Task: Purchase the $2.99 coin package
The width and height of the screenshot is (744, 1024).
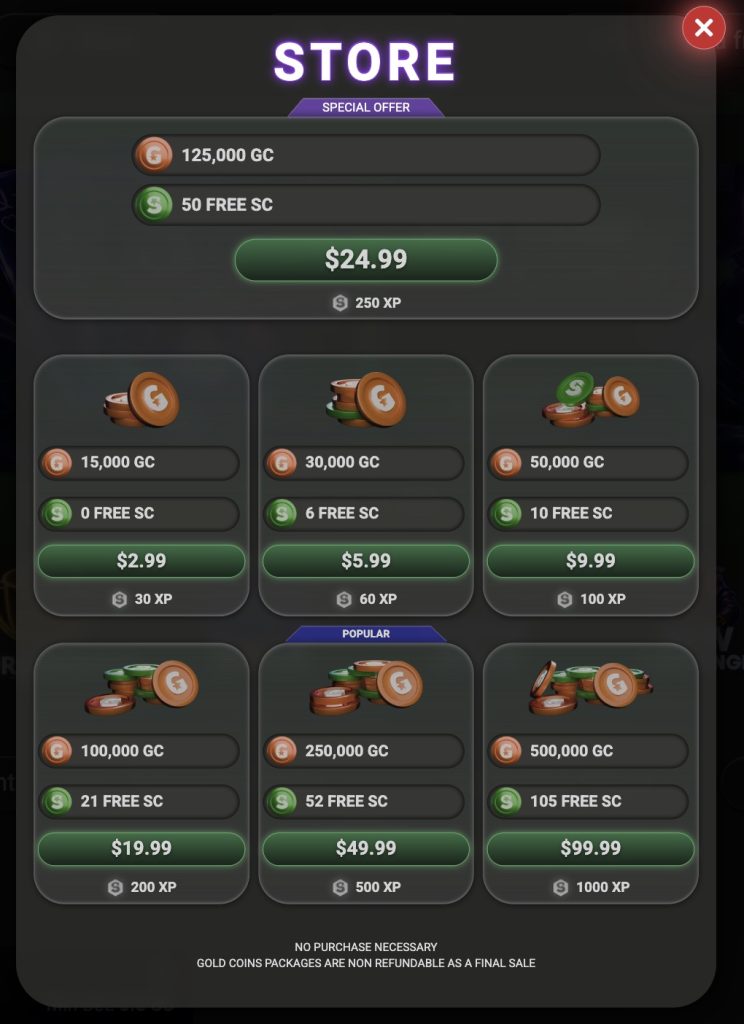Action: pyautogui.click(x=141, y=561)
